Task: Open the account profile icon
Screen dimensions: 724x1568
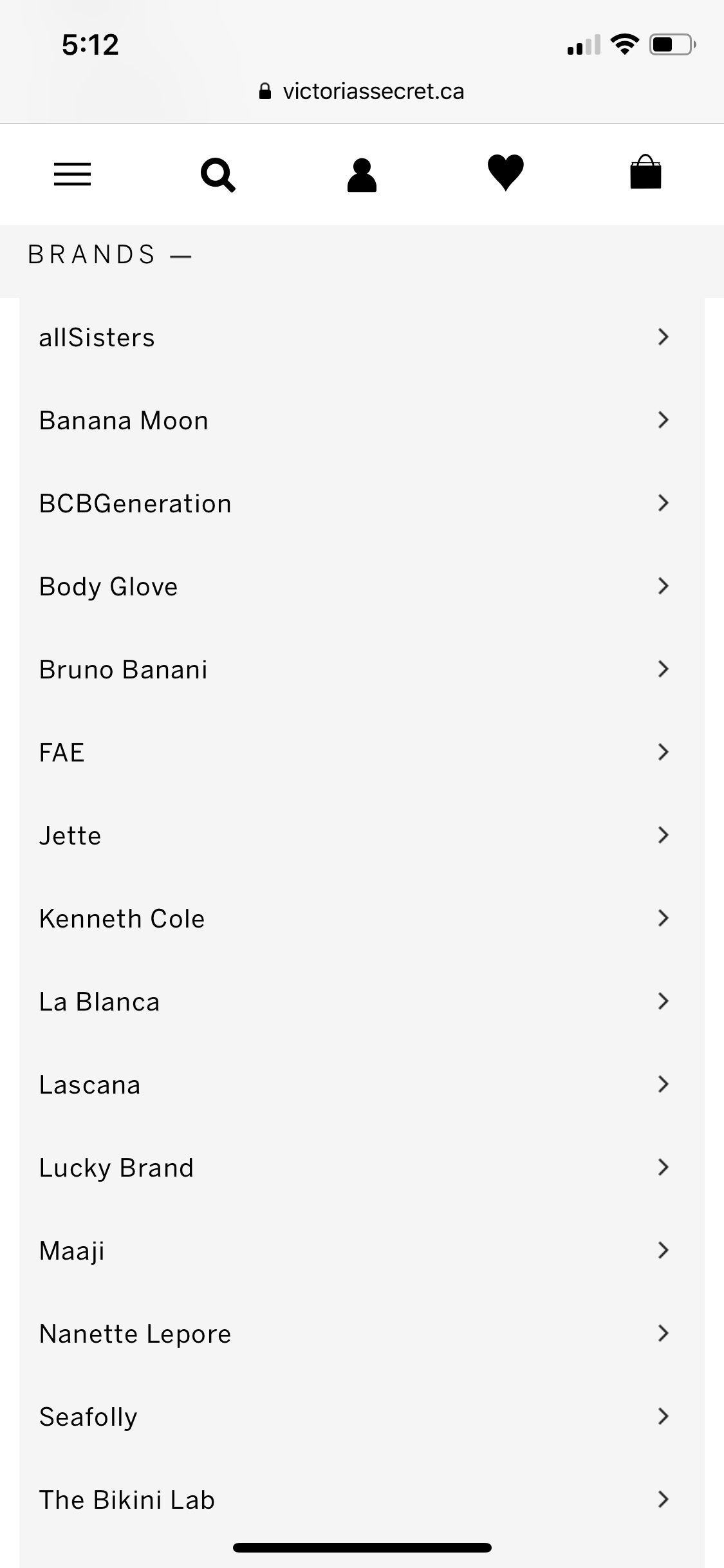Action: coord(362,175)
